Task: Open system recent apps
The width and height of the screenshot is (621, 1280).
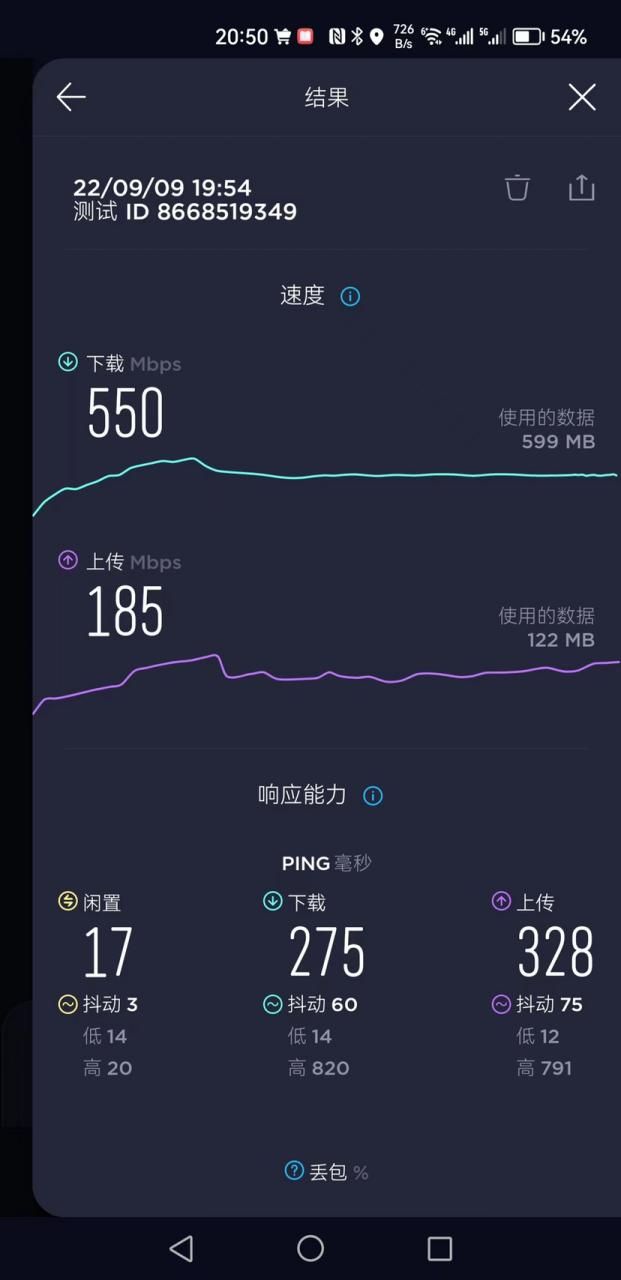Action: [x=439, y=1247]
